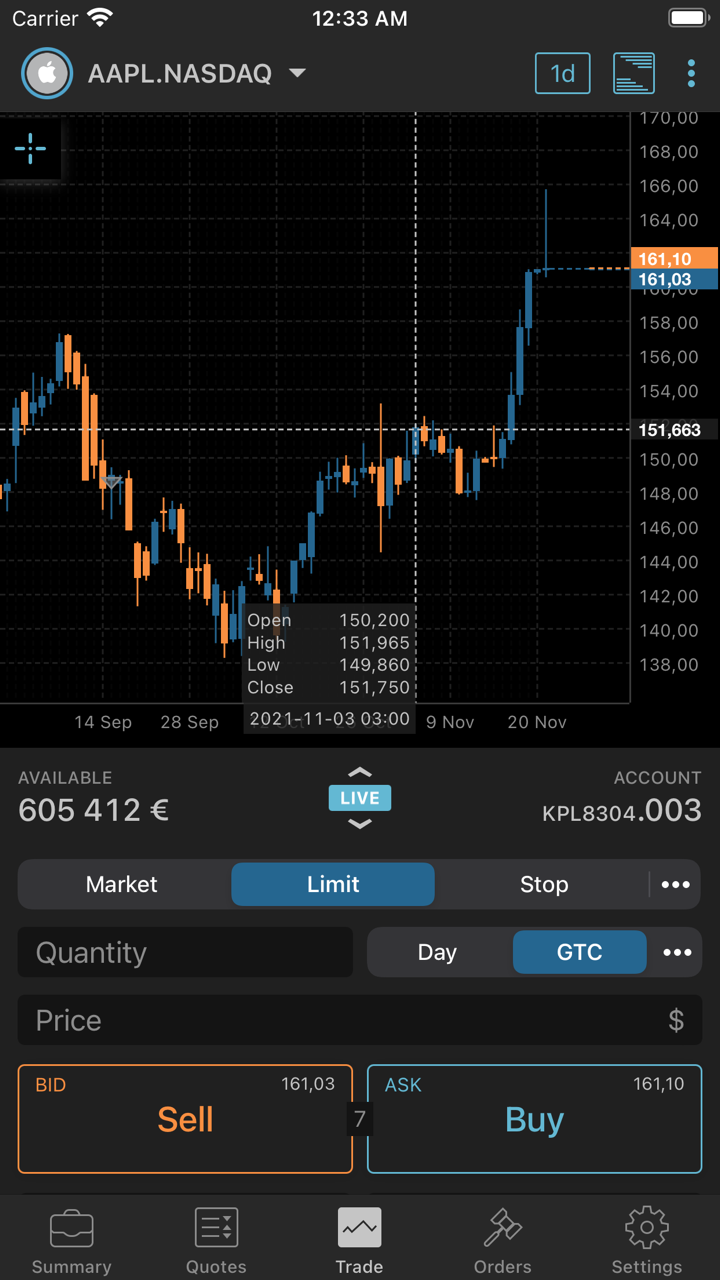Switch to the Stop order type
Image resolution: width=720 pixels, height=1280 pixels.
click(543, 884)
